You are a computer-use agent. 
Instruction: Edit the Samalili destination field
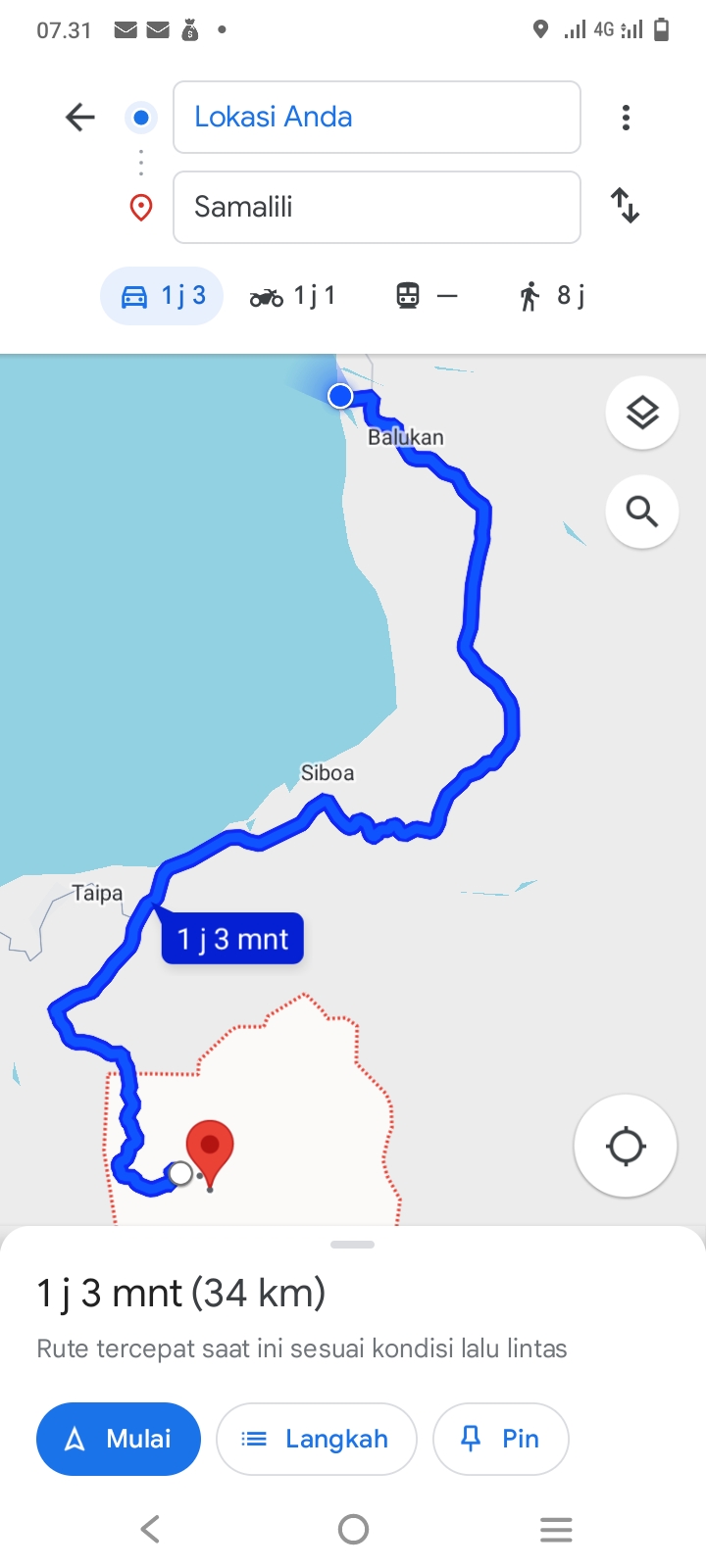coord(377,207)
